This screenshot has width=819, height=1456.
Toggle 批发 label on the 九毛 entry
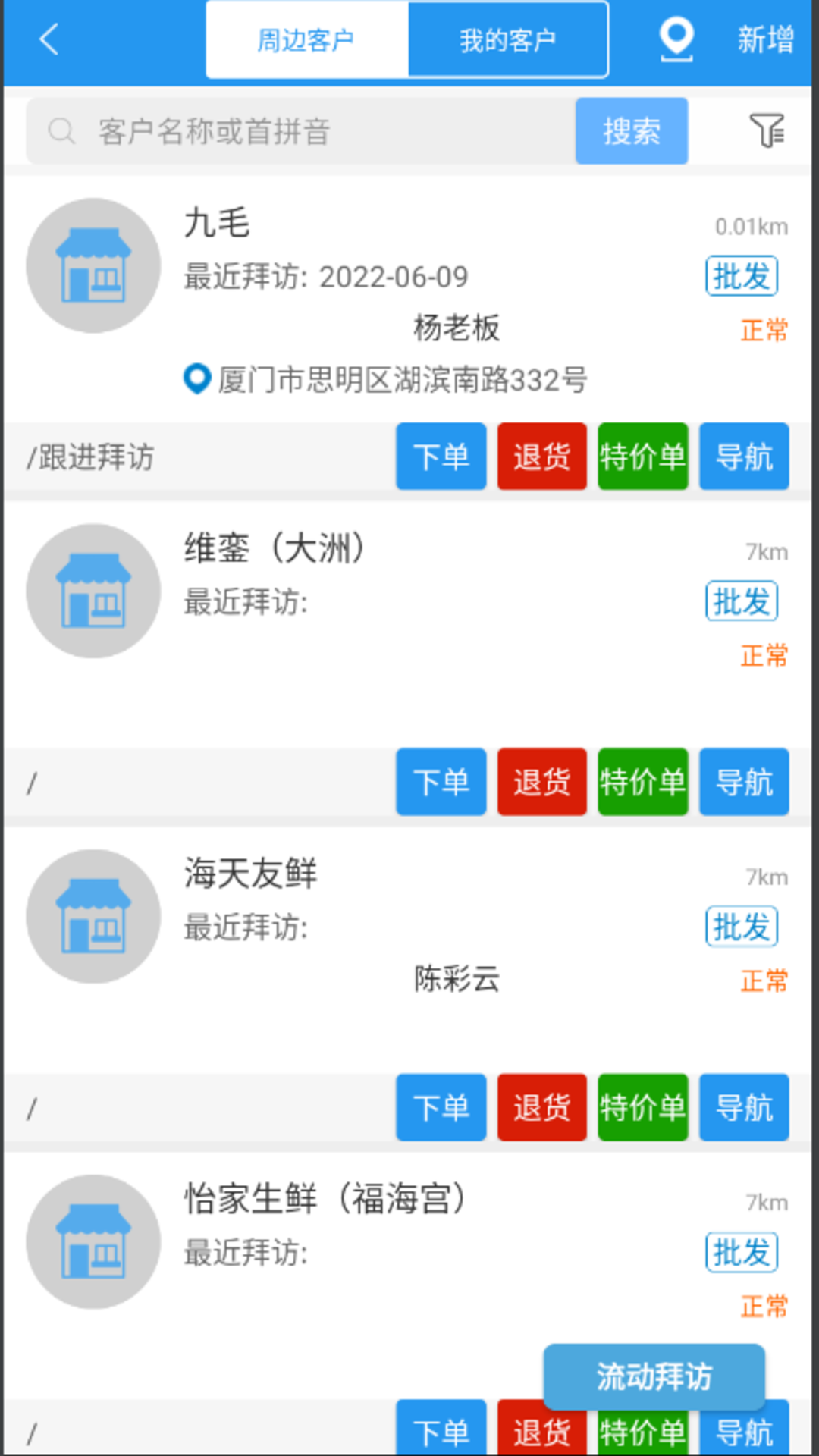(741, 275)
